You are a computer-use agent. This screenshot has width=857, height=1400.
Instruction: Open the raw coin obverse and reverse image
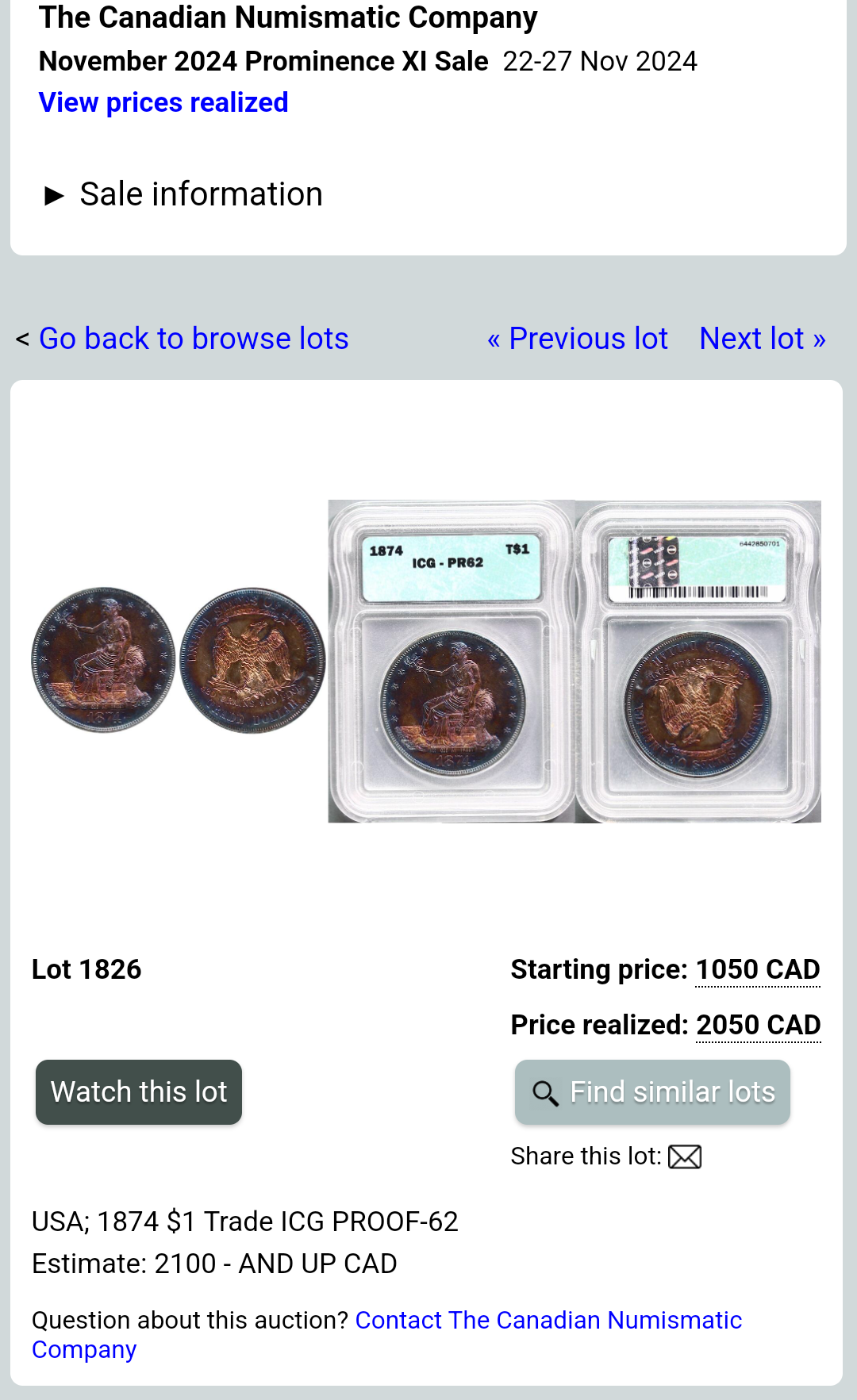click(178, 660)
